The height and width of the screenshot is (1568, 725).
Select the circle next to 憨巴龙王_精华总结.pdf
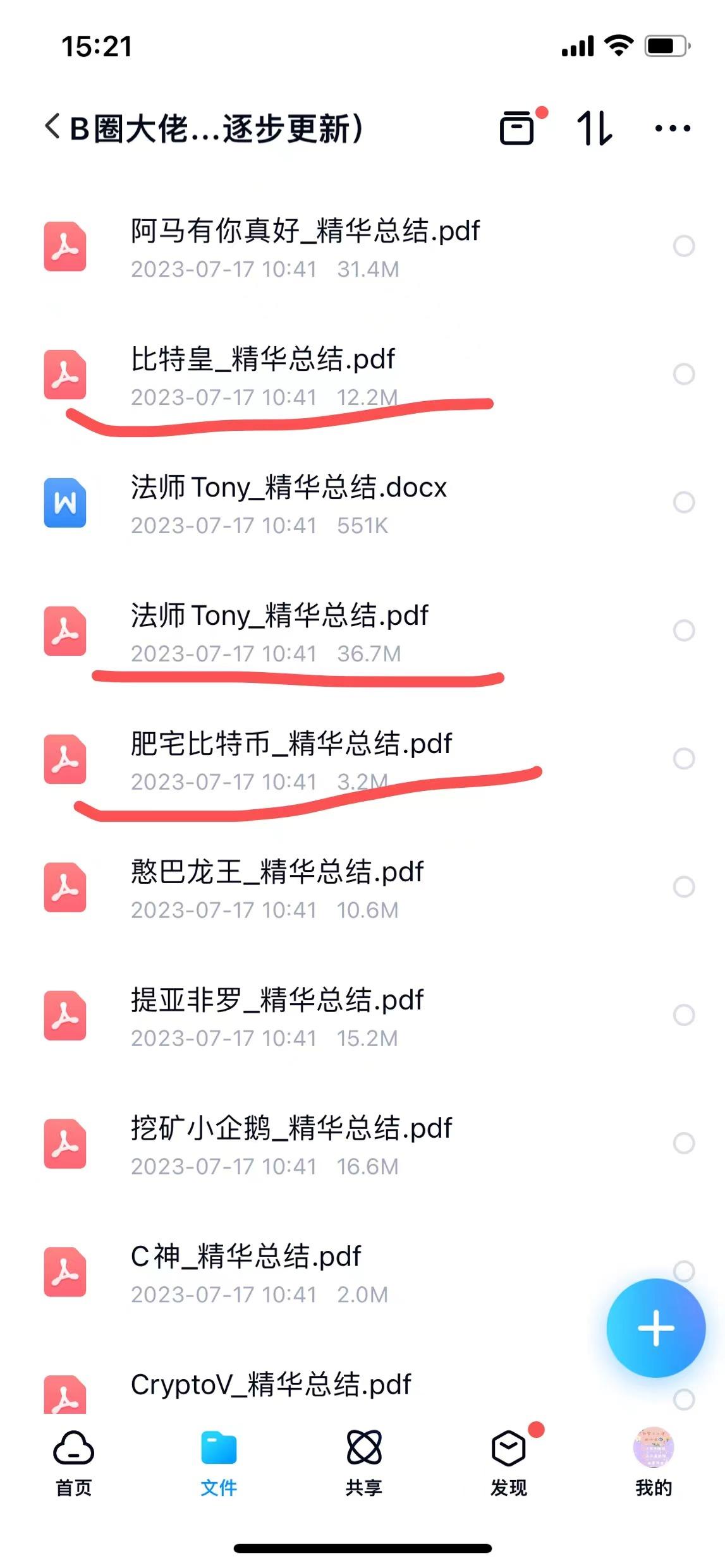click(x=683, y=886)
